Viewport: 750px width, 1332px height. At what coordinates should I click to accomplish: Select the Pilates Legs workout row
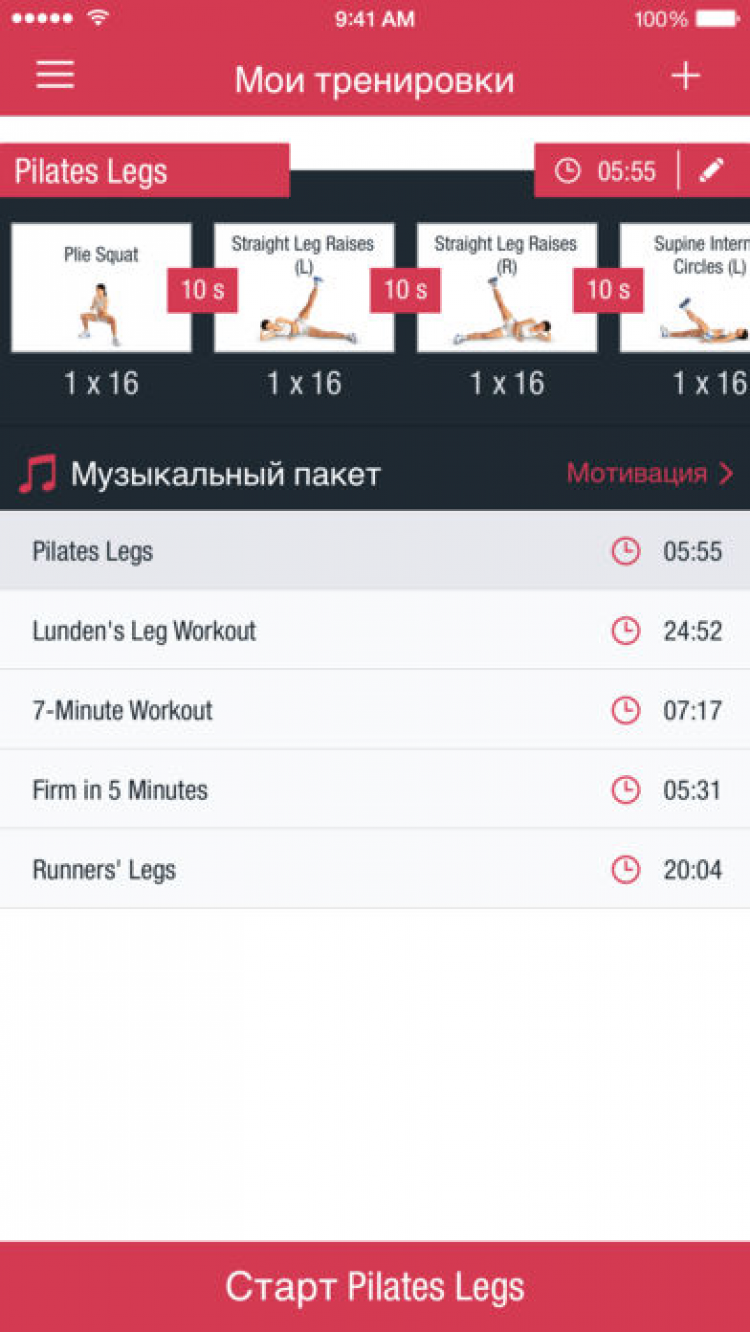(x=375, y=551)
